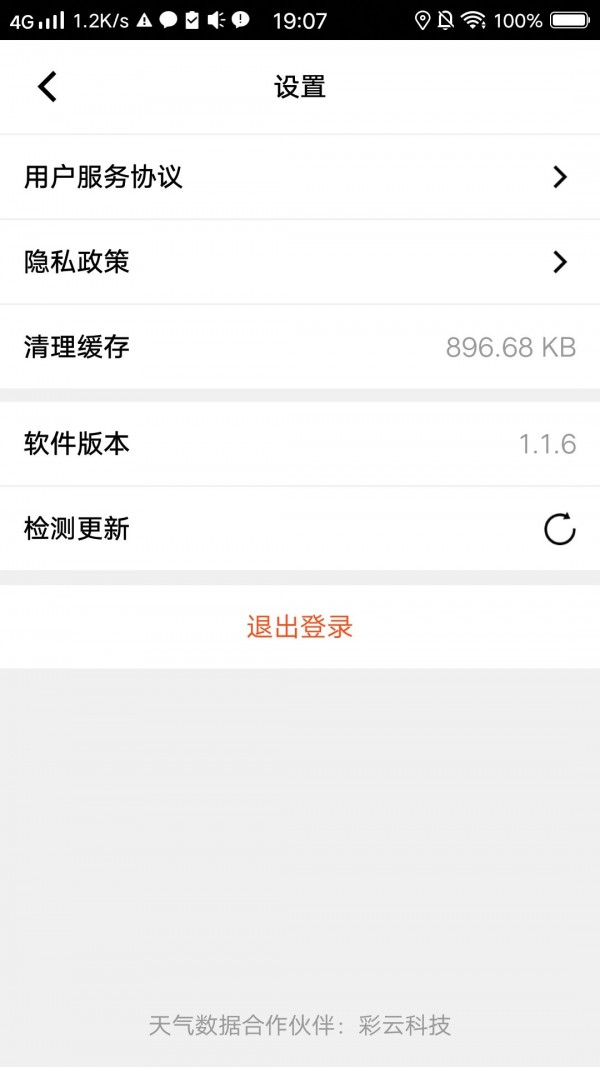The height and width of the screenshot is (1067, 600).
Task: Clear cache via 清理缓存
Action: coord(300,347)
